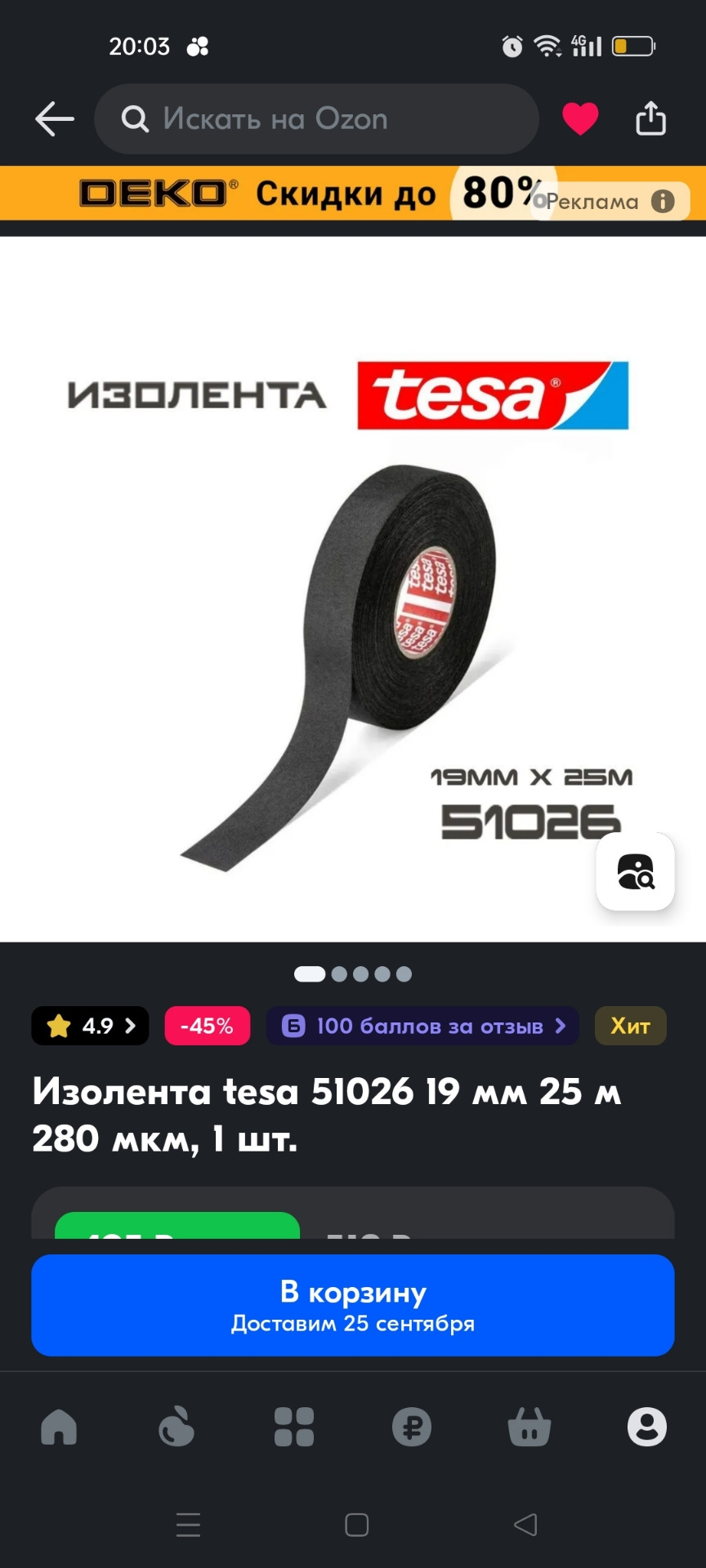Go to the Ozon home tab
Image resolution: width=706 pixels, height=1568 pixels.
coord(59,1428)
